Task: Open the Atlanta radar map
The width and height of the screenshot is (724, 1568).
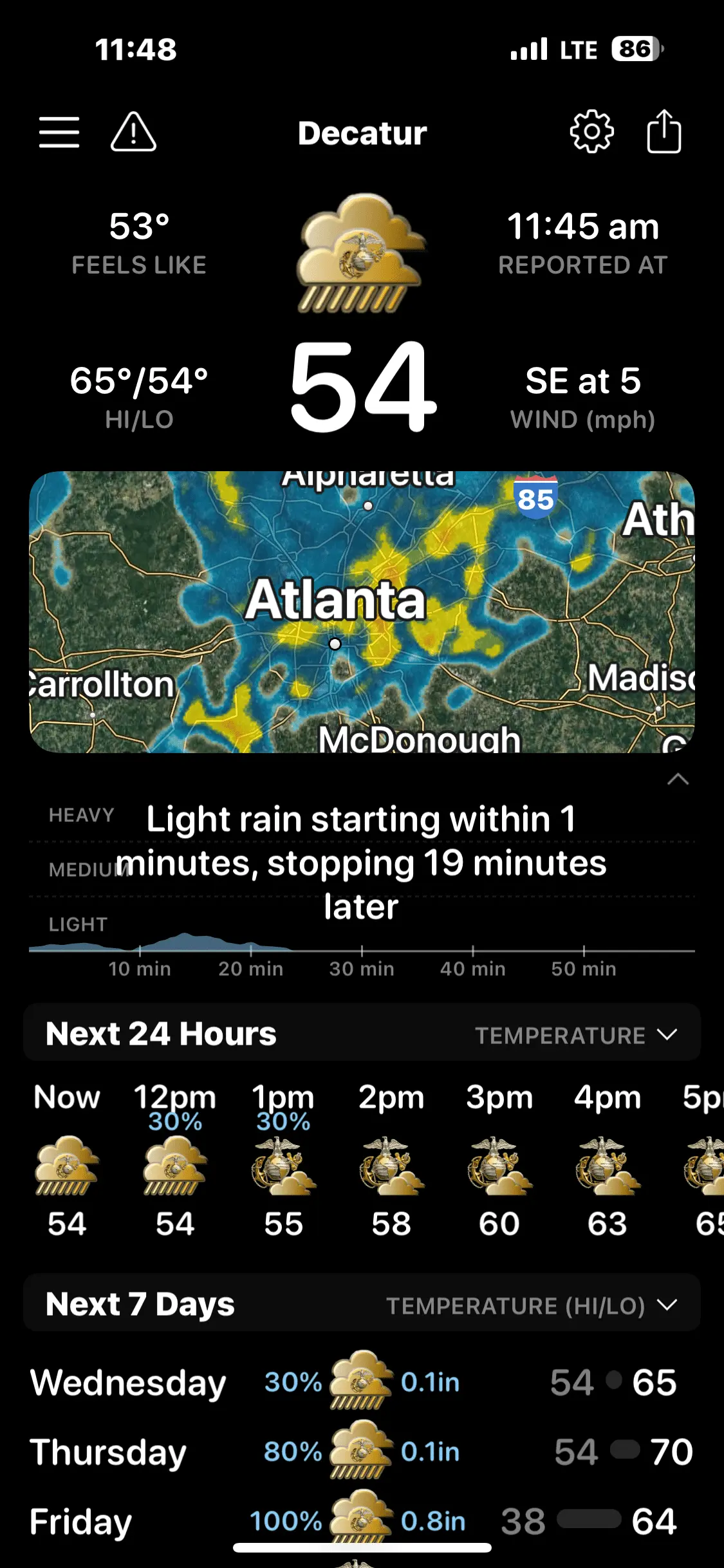Action: (x=362, y=611)
